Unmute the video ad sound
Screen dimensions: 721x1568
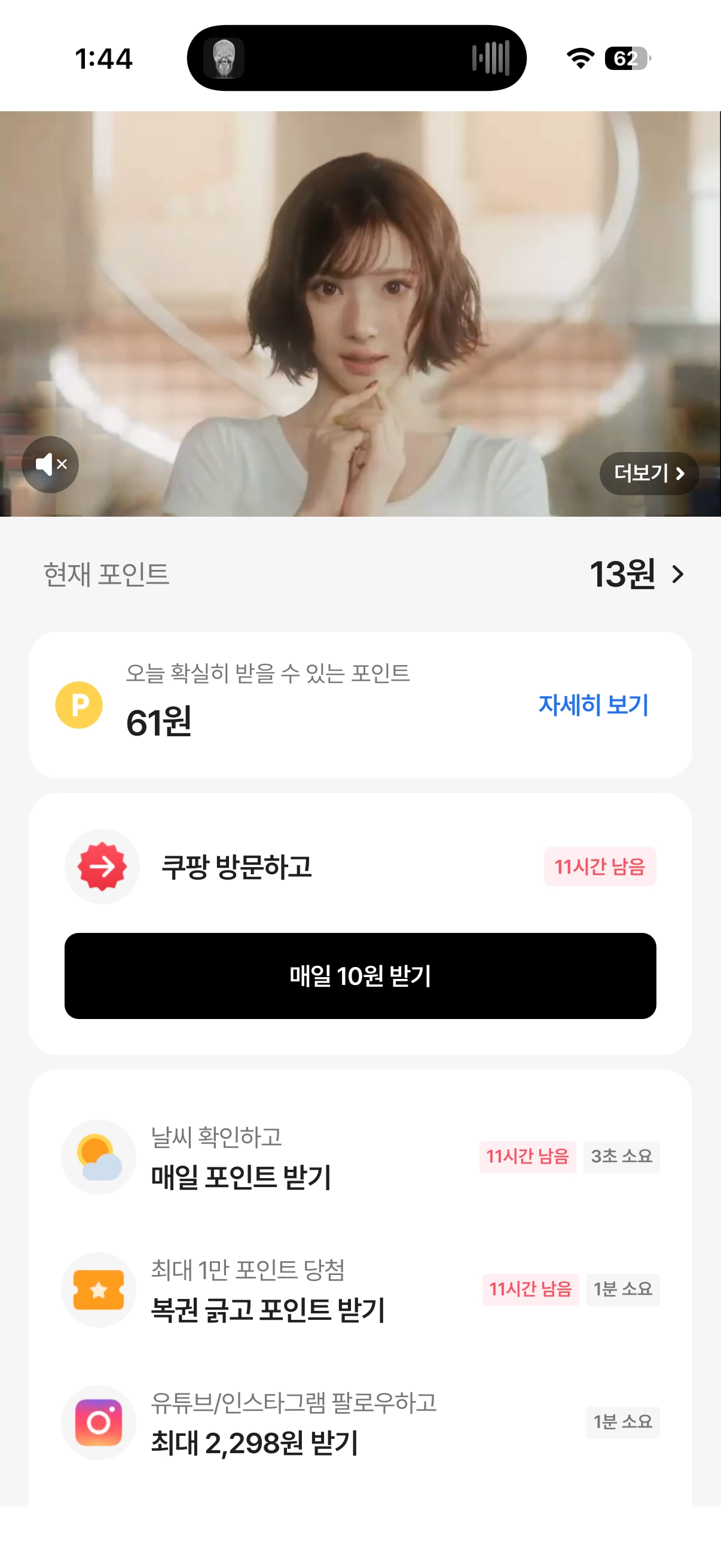[x=50, y=465]
